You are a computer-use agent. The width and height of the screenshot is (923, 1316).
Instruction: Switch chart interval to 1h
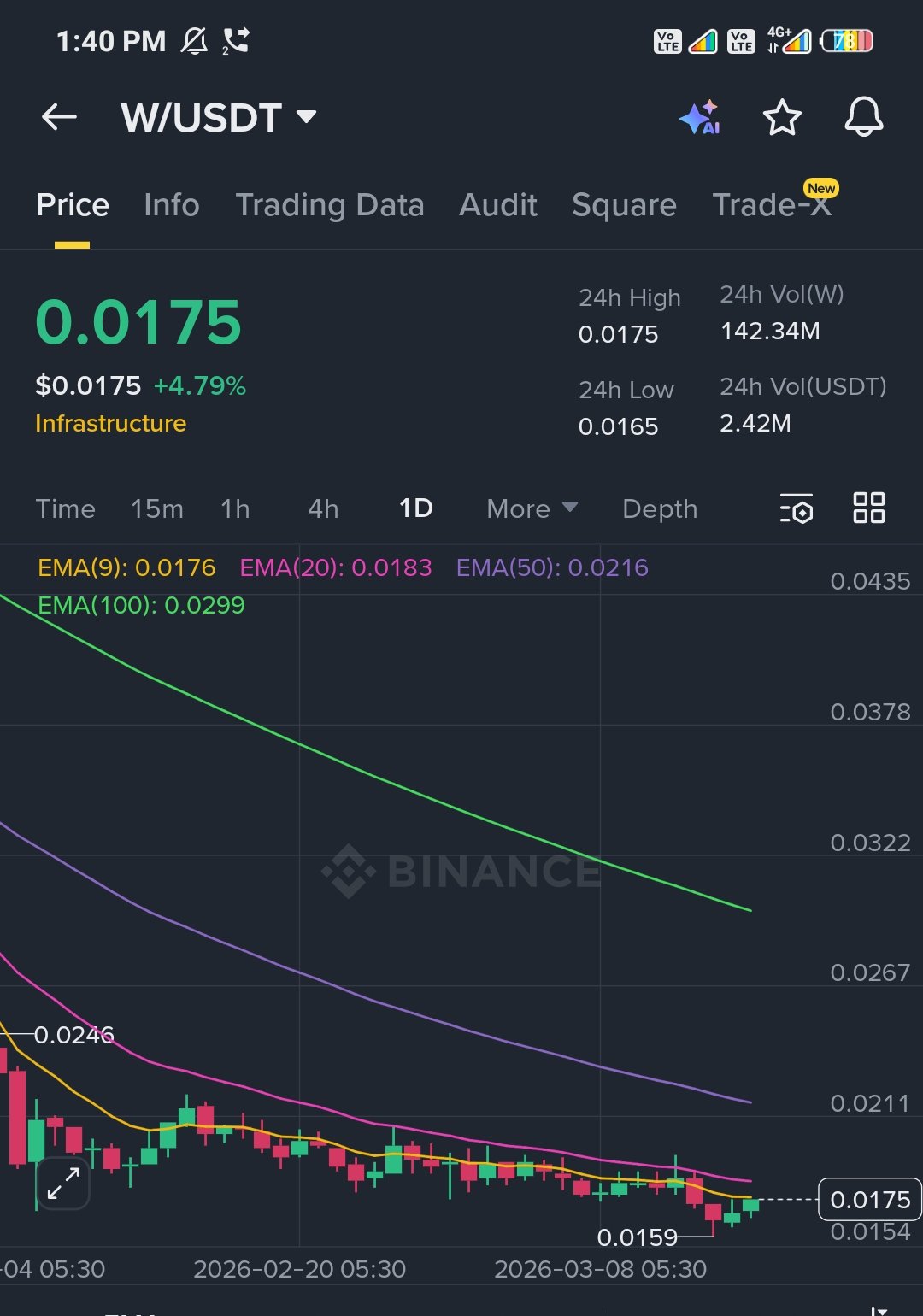coord(235,508)
